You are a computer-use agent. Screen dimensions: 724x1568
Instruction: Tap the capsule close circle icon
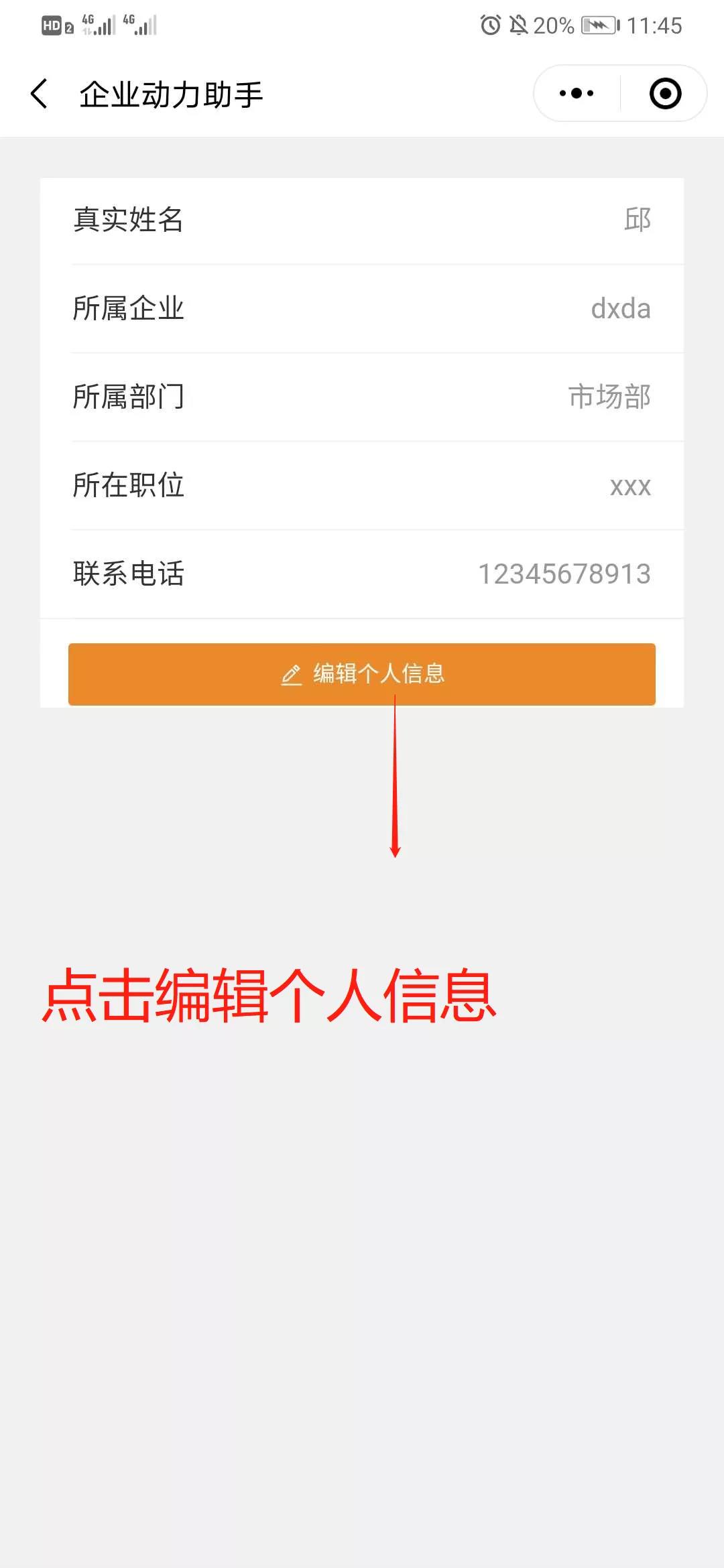coord(664,93)
